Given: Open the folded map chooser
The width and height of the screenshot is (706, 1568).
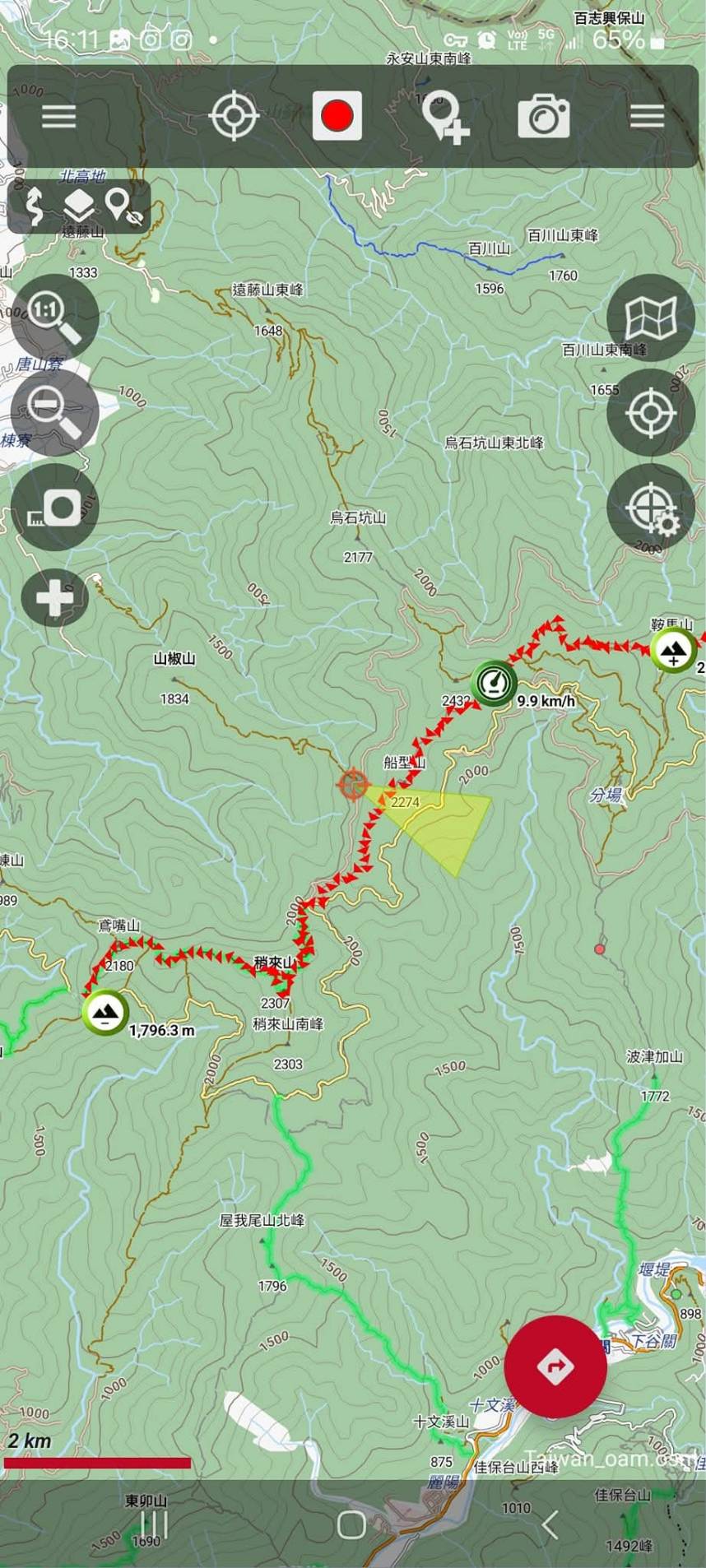Looking at the screenshot, I should tap(651, 318).
